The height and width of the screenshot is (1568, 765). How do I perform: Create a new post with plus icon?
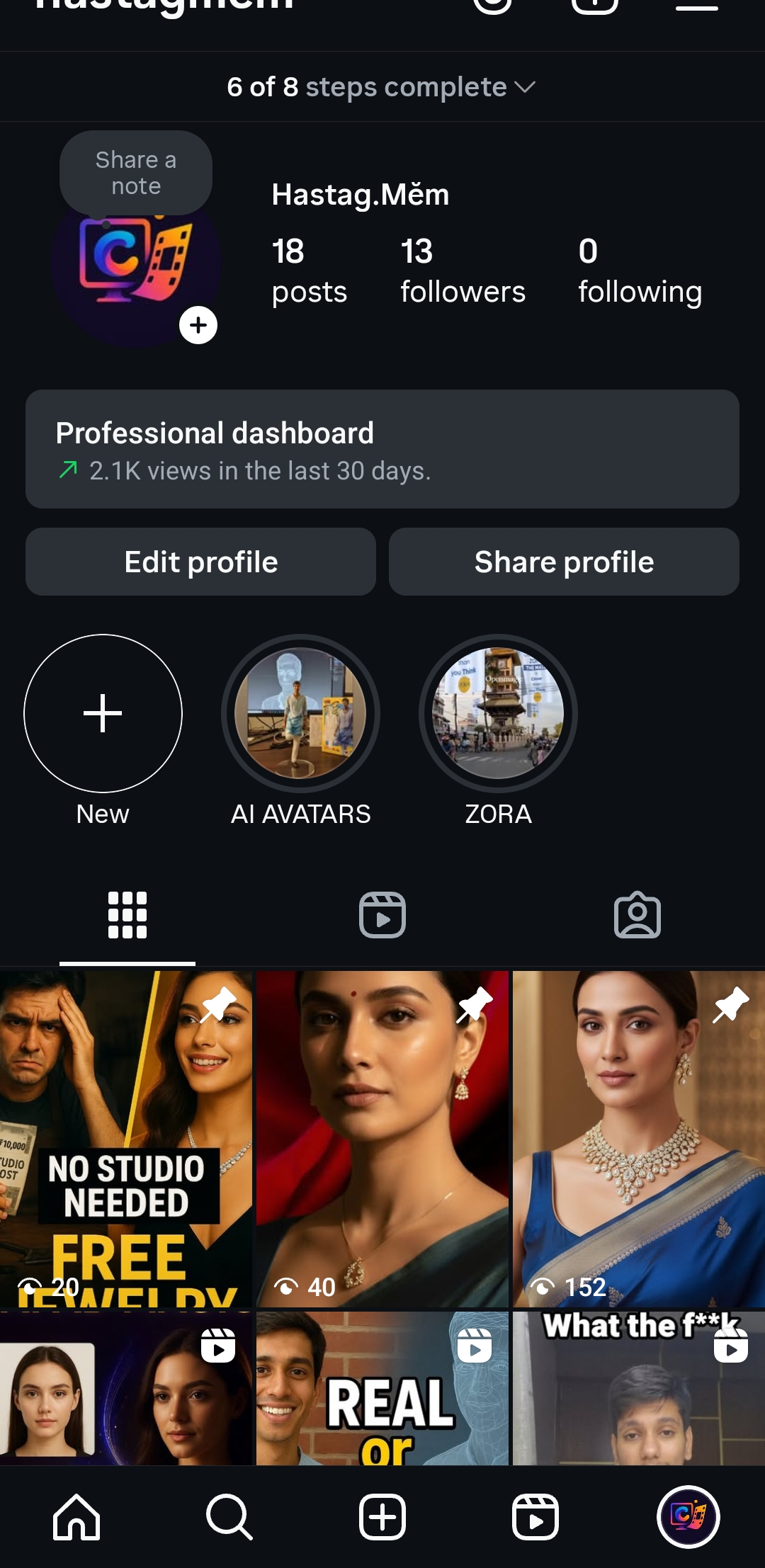(382, 1517)
